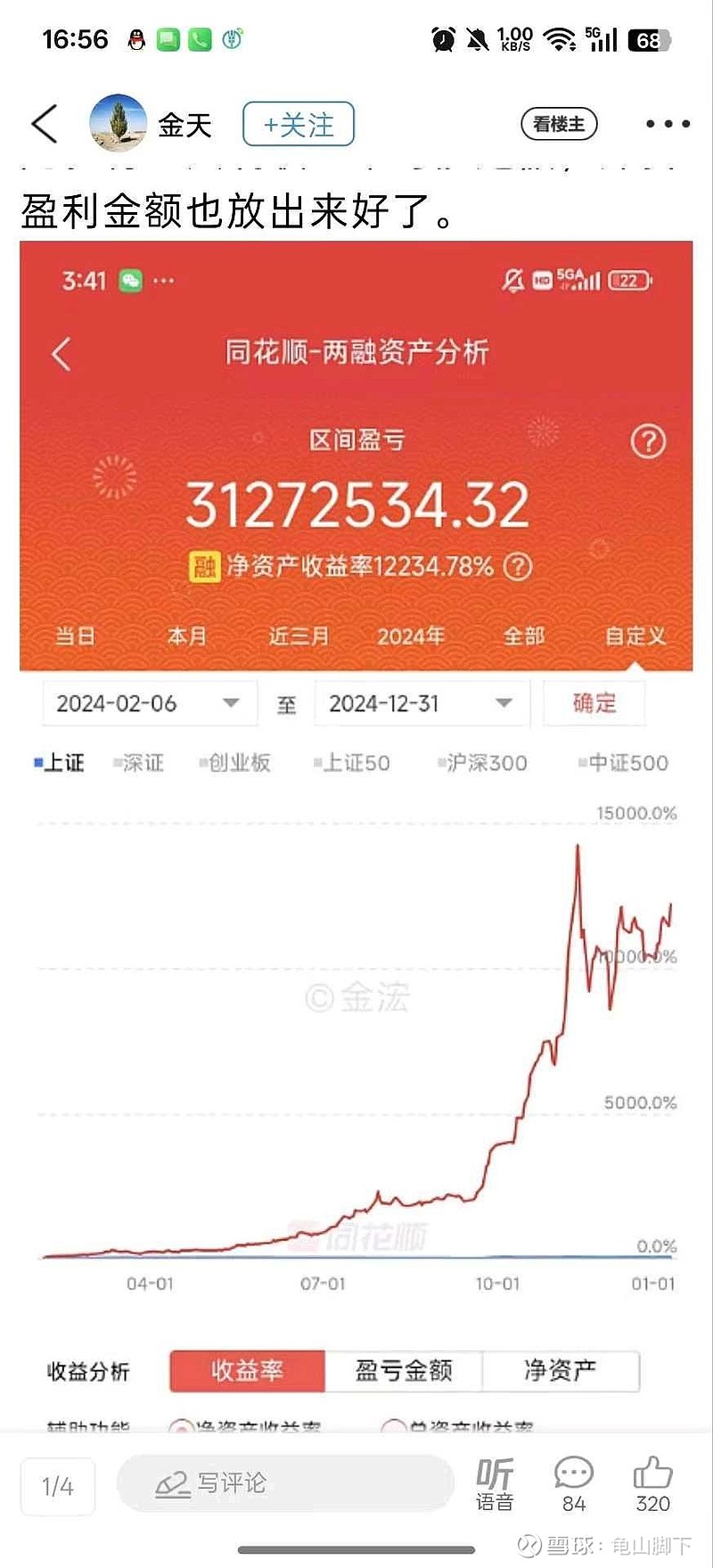The image size is (713, 1568).
Task: Confirm the date range with 确定
Action: coord(593,703)
